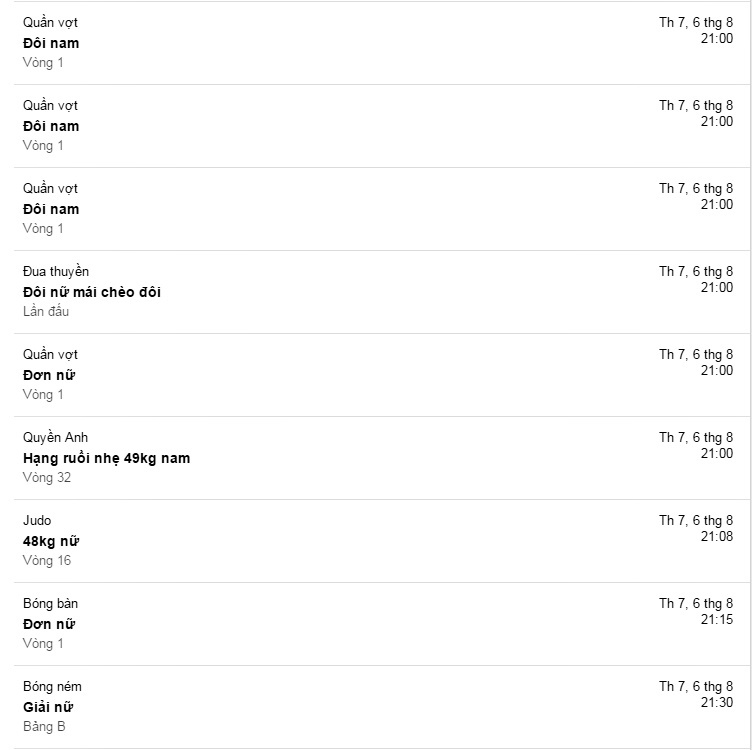This screenshot has width=752, height=750.
Task: Show Bóng bàn Đơn nữ details
Action: click(50, 624)
